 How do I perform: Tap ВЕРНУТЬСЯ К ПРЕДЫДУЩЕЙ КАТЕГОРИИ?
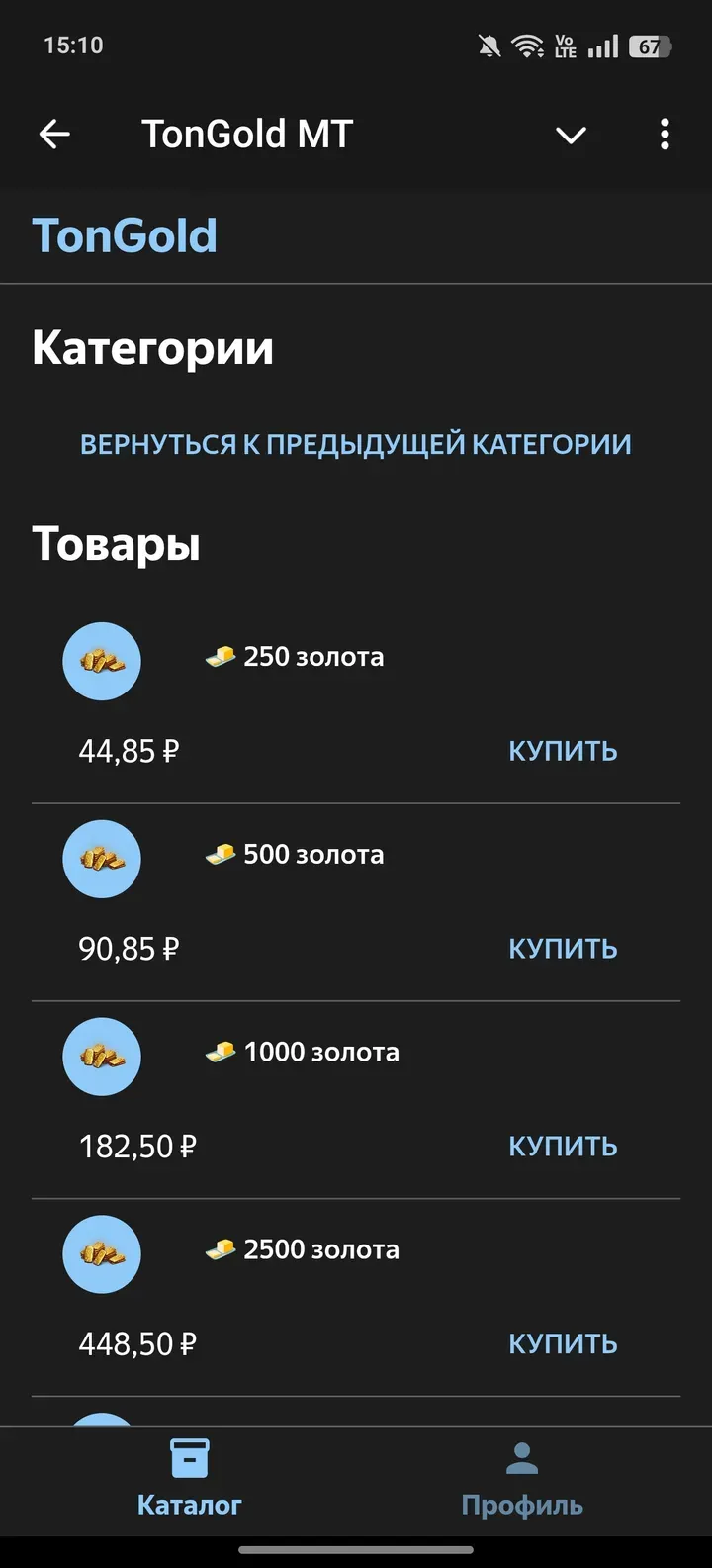tap(354, 443)
